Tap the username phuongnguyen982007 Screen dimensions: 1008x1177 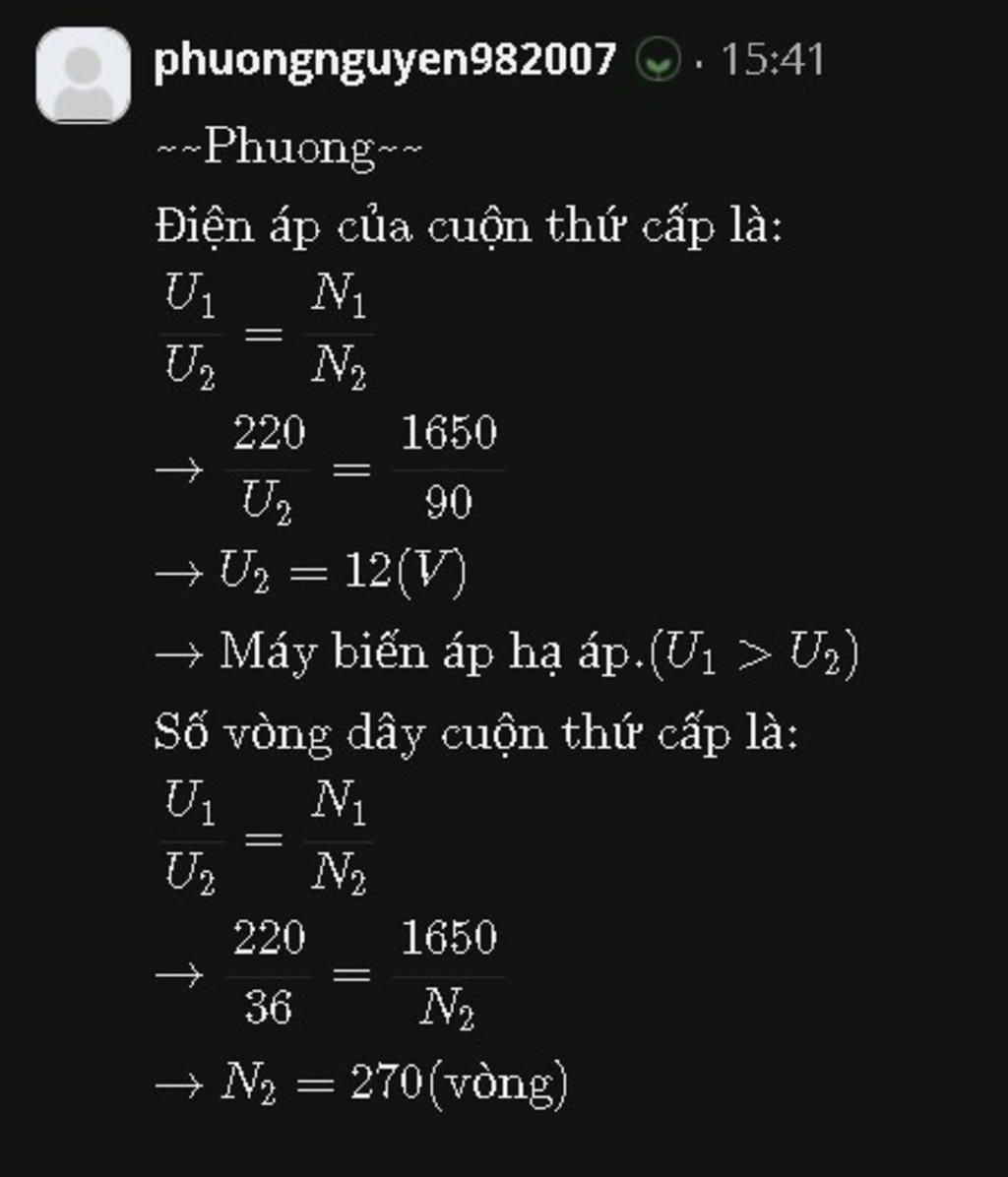pos(385,60)
